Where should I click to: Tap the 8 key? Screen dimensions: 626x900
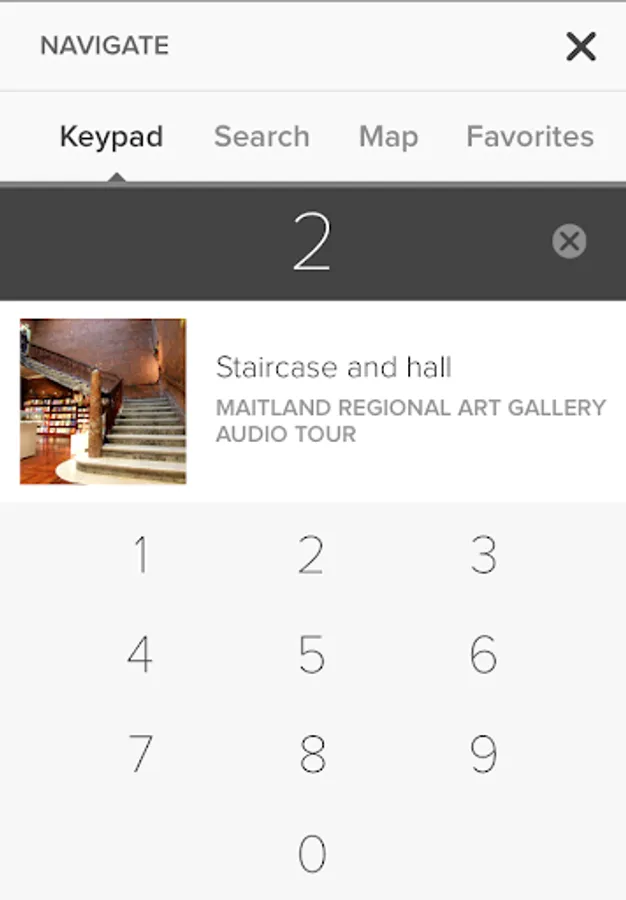(x=312, y=755)
